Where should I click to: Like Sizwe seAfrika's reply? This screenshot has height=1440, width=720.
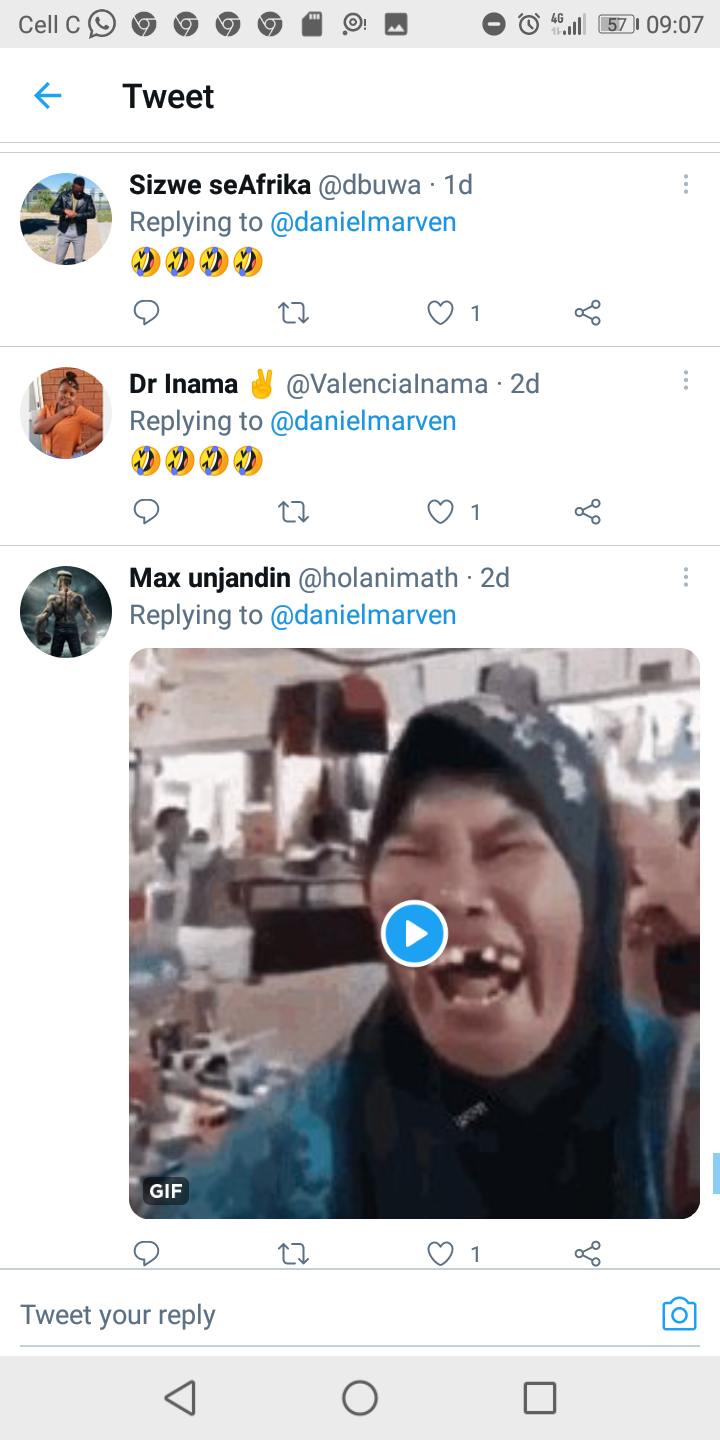(x=440, y=313)
